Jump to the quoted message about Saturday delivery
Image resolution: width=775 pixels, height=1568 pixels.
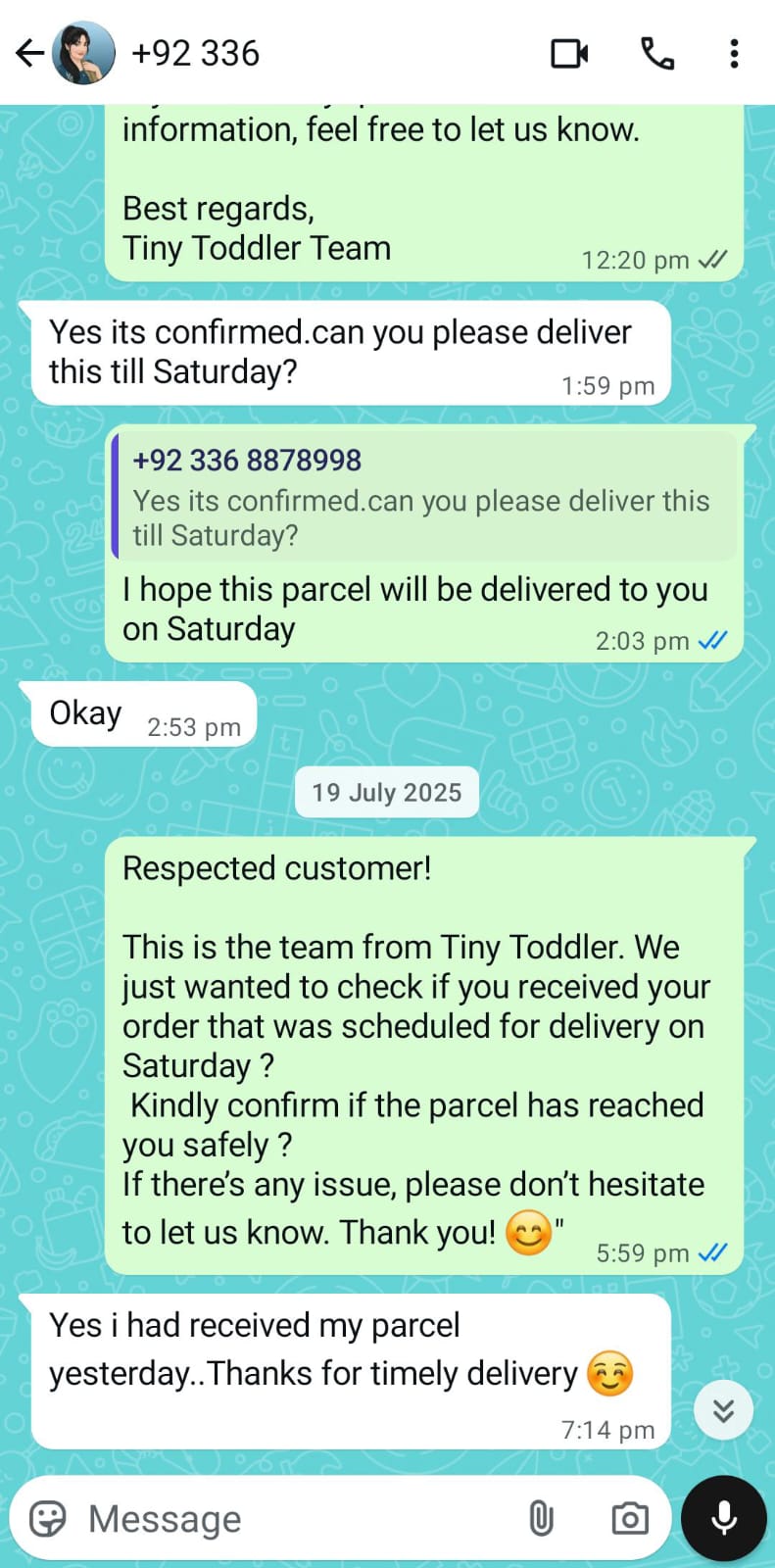pos(423,498)
